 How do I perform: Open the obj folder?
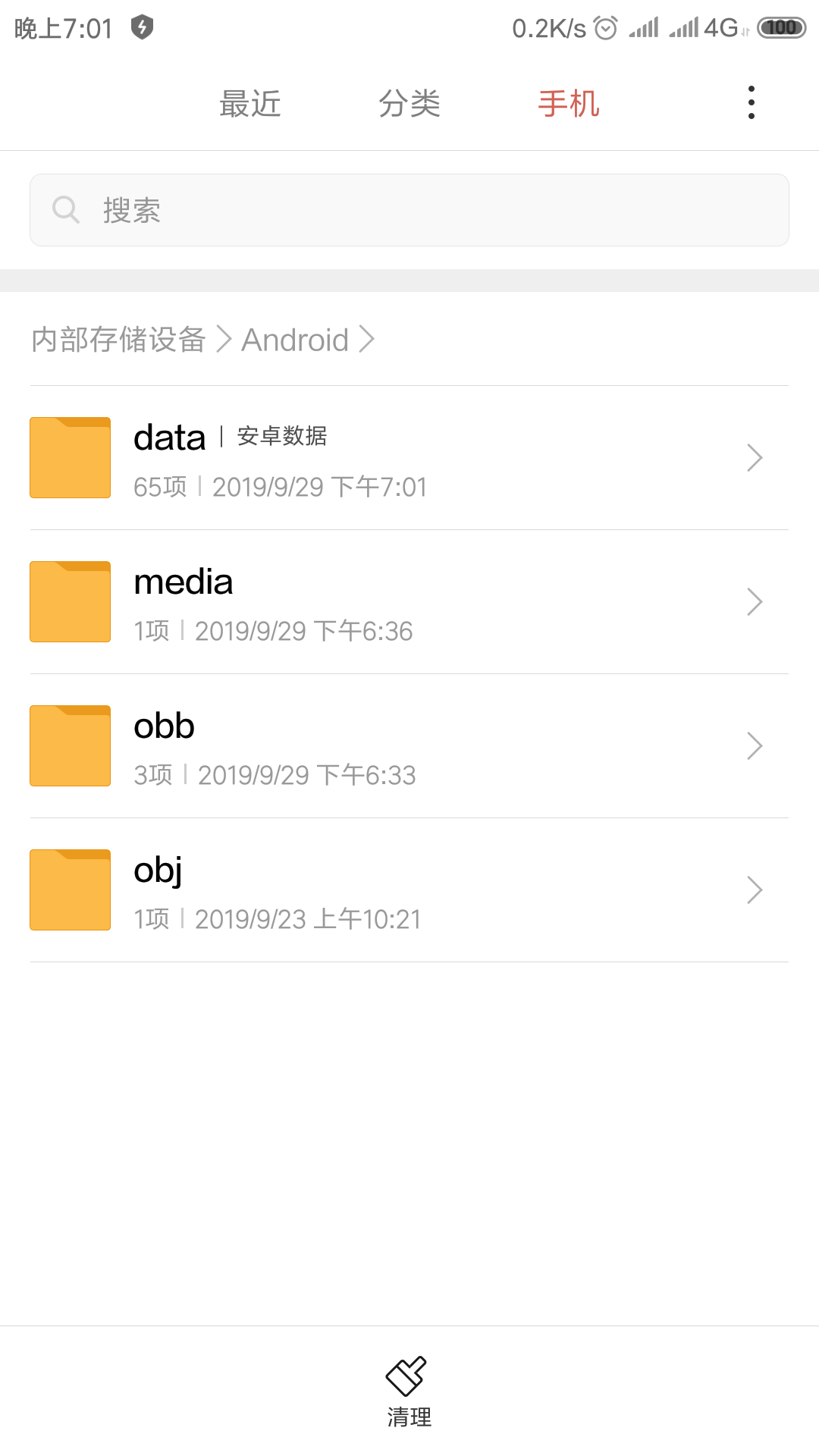click(x=409, y=890)
